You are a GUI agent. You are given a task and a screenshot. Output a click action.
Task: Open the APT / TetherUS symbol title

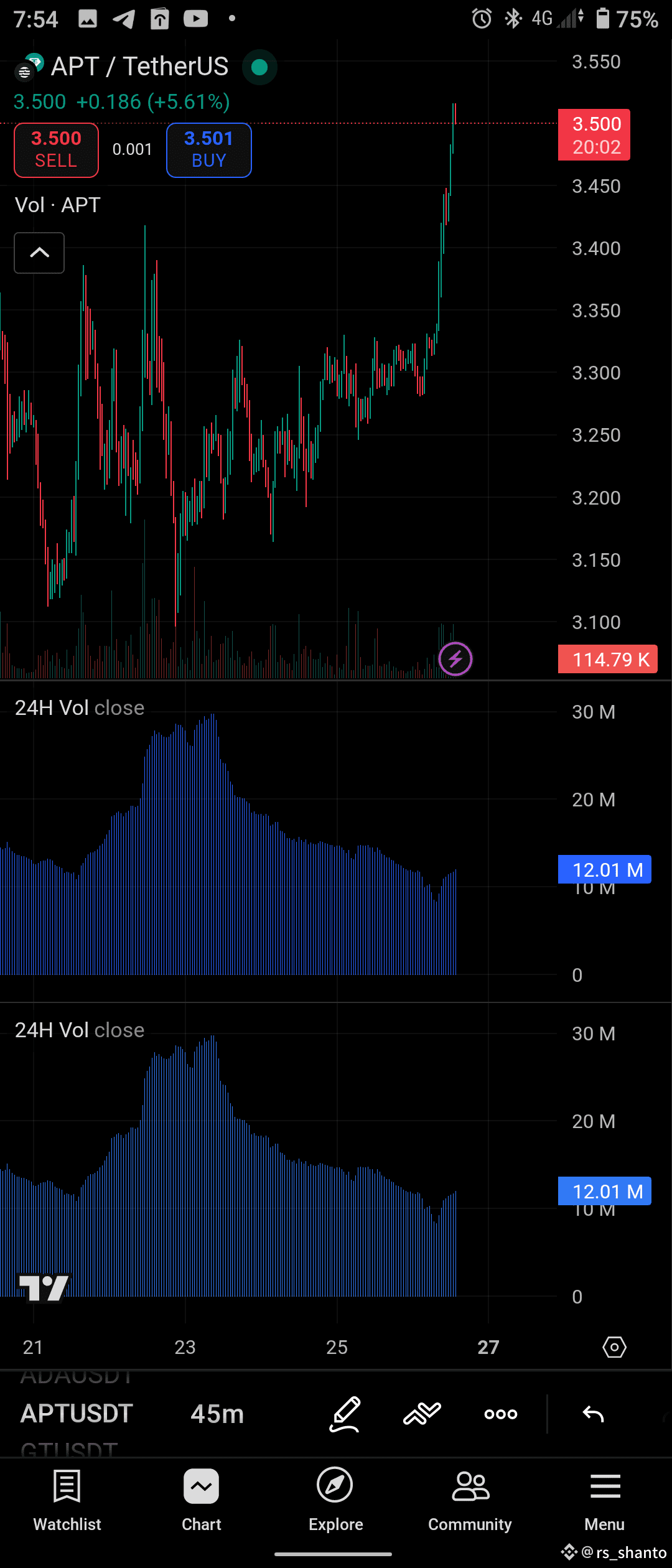[x=139, y=67]
